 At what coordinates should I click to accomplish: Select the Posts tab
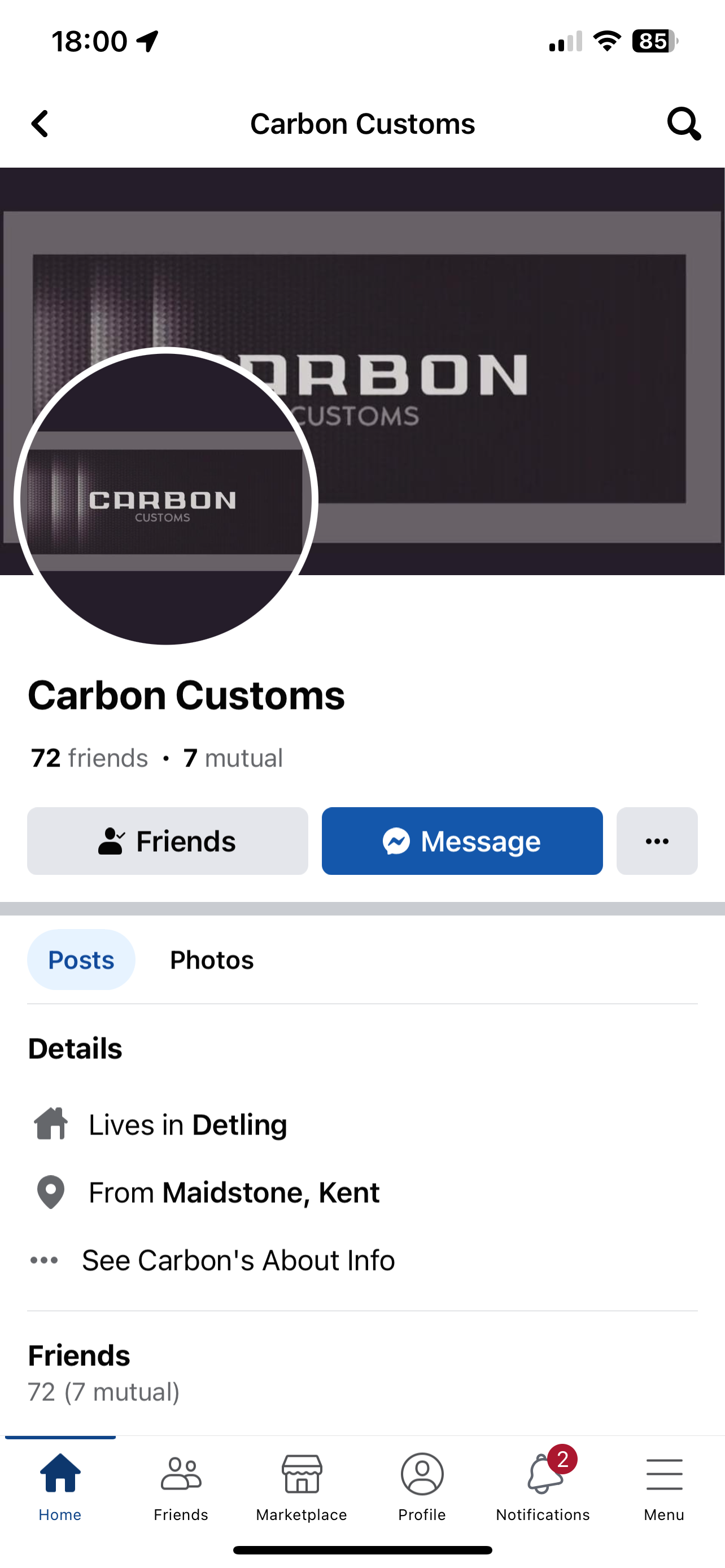click(x=81, y=960)
